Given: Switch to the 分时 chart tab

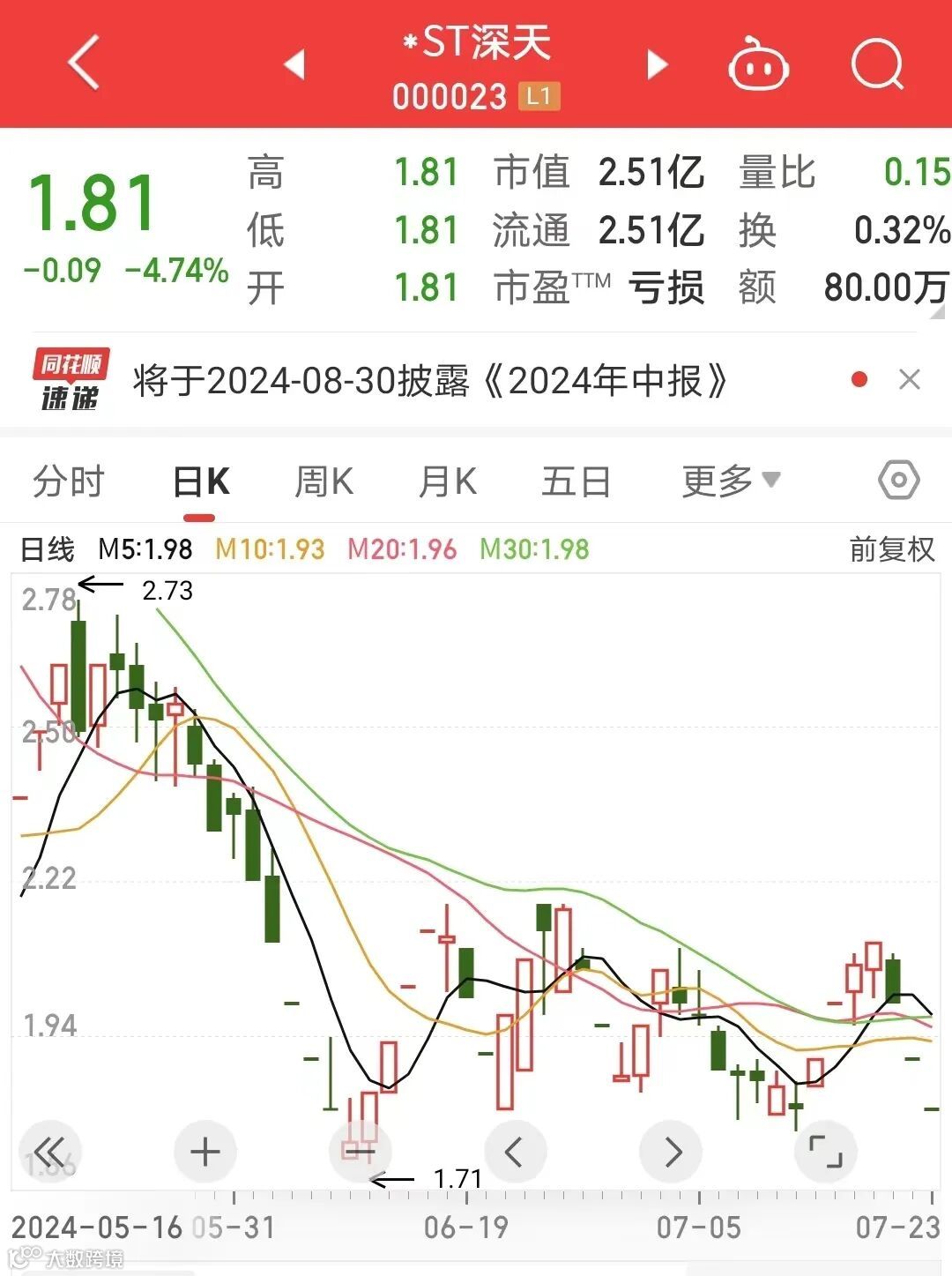Looking at the screenshot, I should click(69, 481).
